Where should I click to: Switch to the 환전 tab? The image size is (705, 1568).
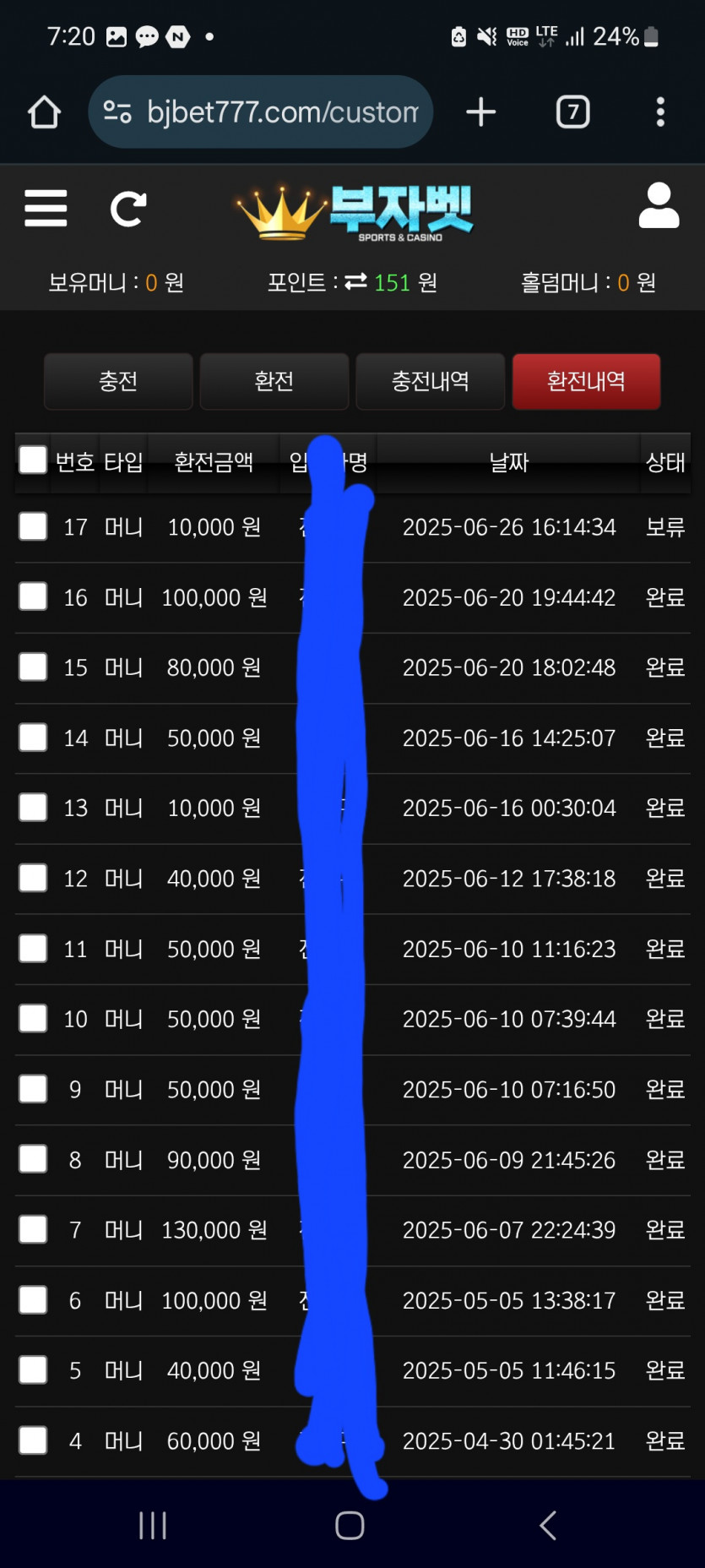click(x=274, y=382)
